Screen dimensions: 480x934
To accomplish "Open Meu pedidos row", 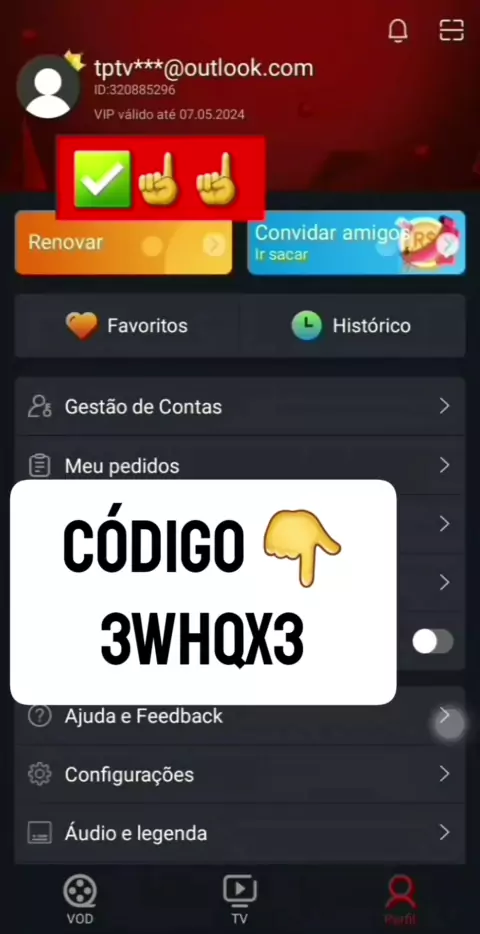I will (240, 465).
